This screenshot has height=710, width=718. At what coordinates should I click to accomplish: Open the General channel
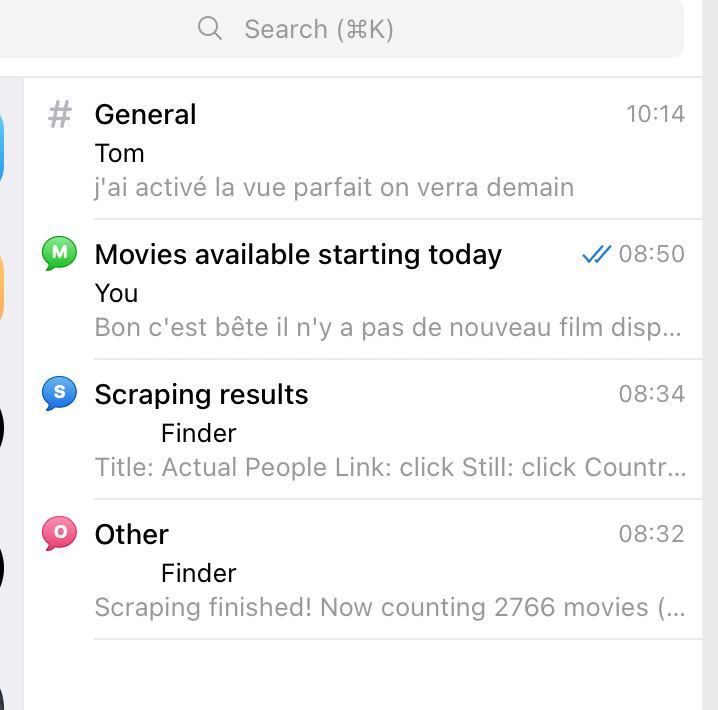(360, 150)
